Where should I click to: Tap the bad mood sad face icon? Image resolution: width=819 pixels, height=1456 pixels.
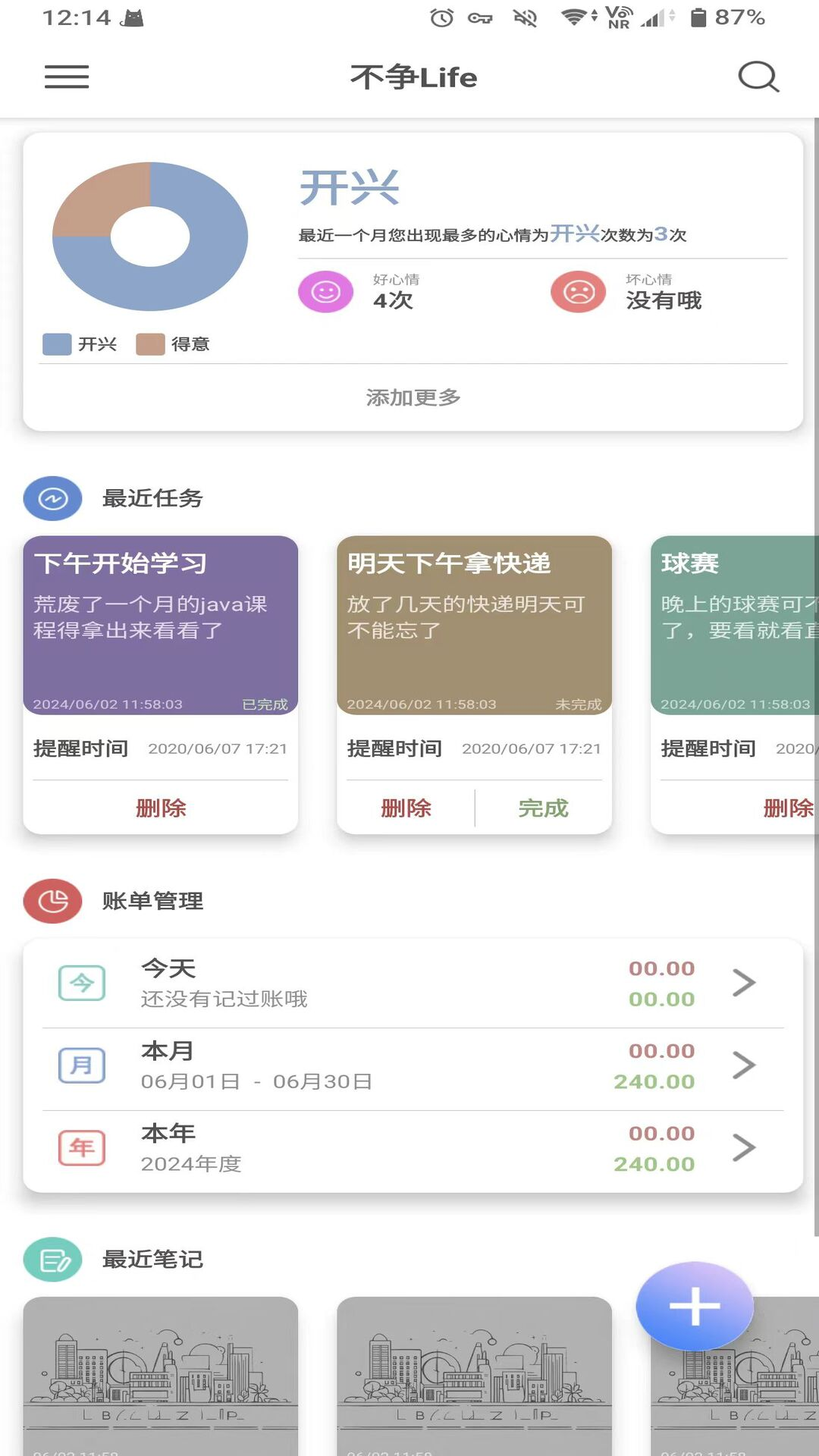pos(576,292)
